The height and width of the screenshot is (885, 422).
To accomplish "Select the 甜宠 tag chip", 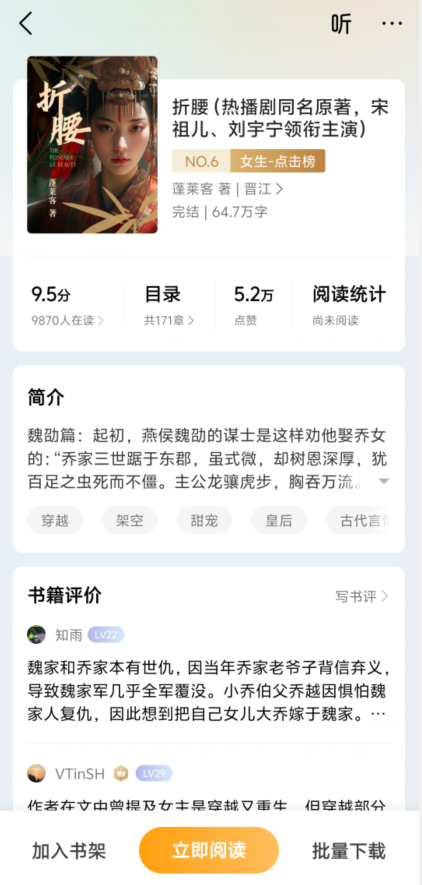I will [204, 520].
